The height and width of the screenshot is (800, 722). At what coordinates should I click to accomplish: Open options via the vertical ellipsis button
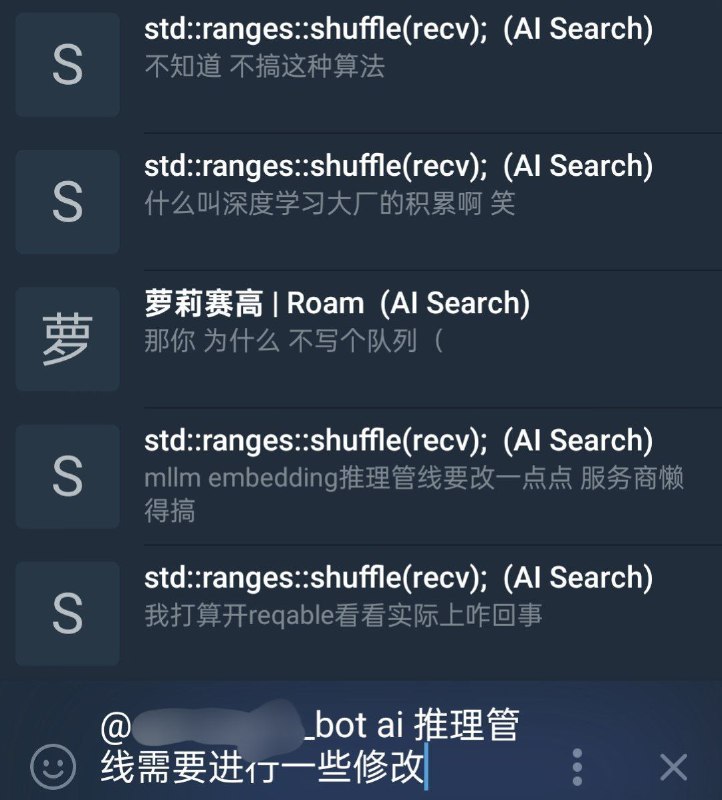tap(577, 767)
